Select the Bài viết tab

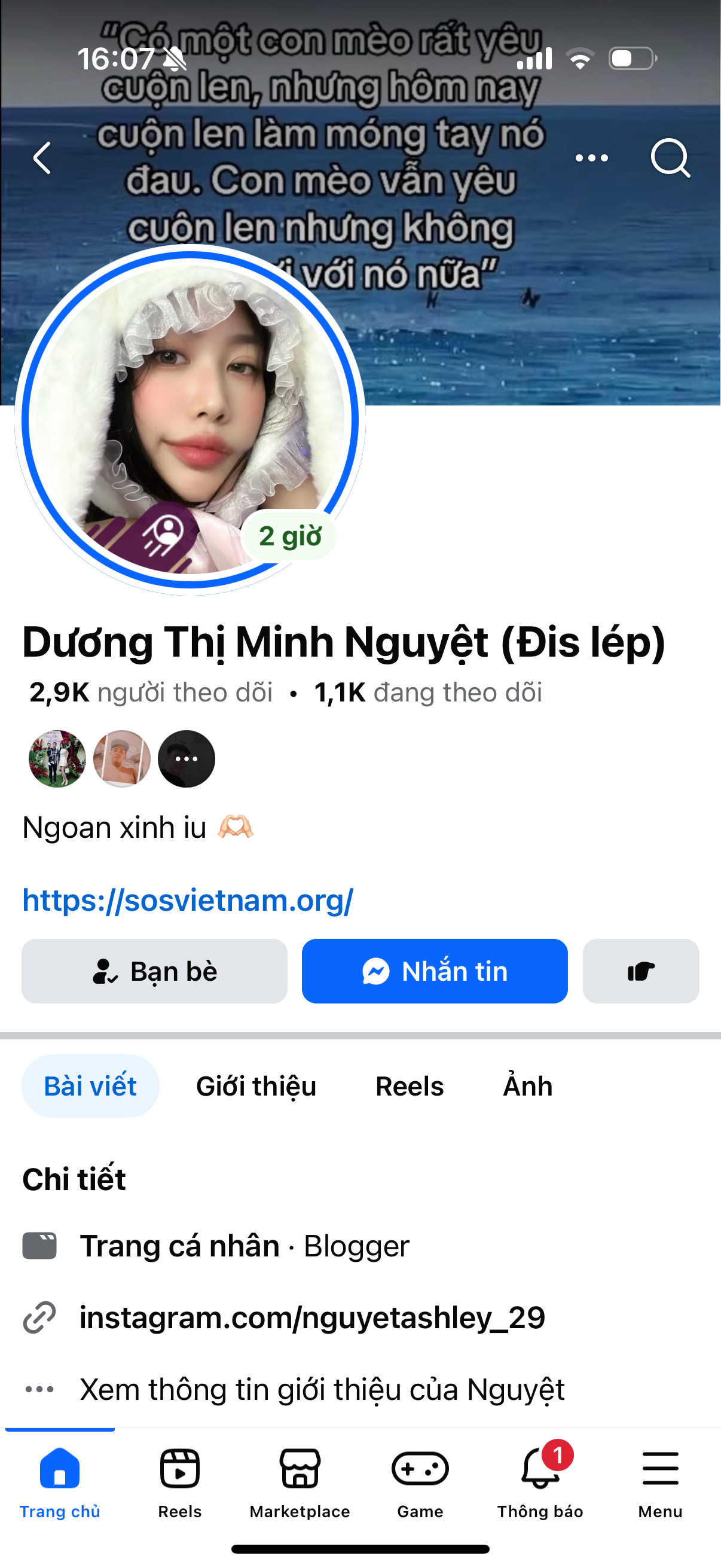pos(90,1086)
